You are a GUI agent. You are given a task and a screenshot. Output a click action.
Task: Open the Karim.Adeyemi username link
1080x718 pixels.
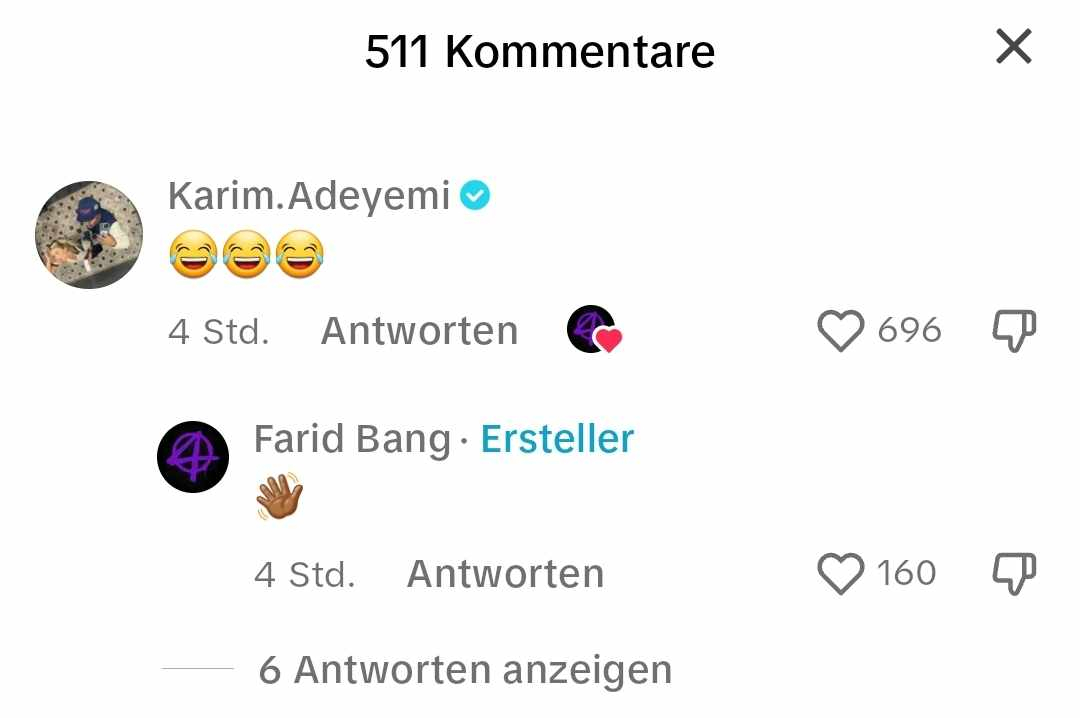(309, 196)
